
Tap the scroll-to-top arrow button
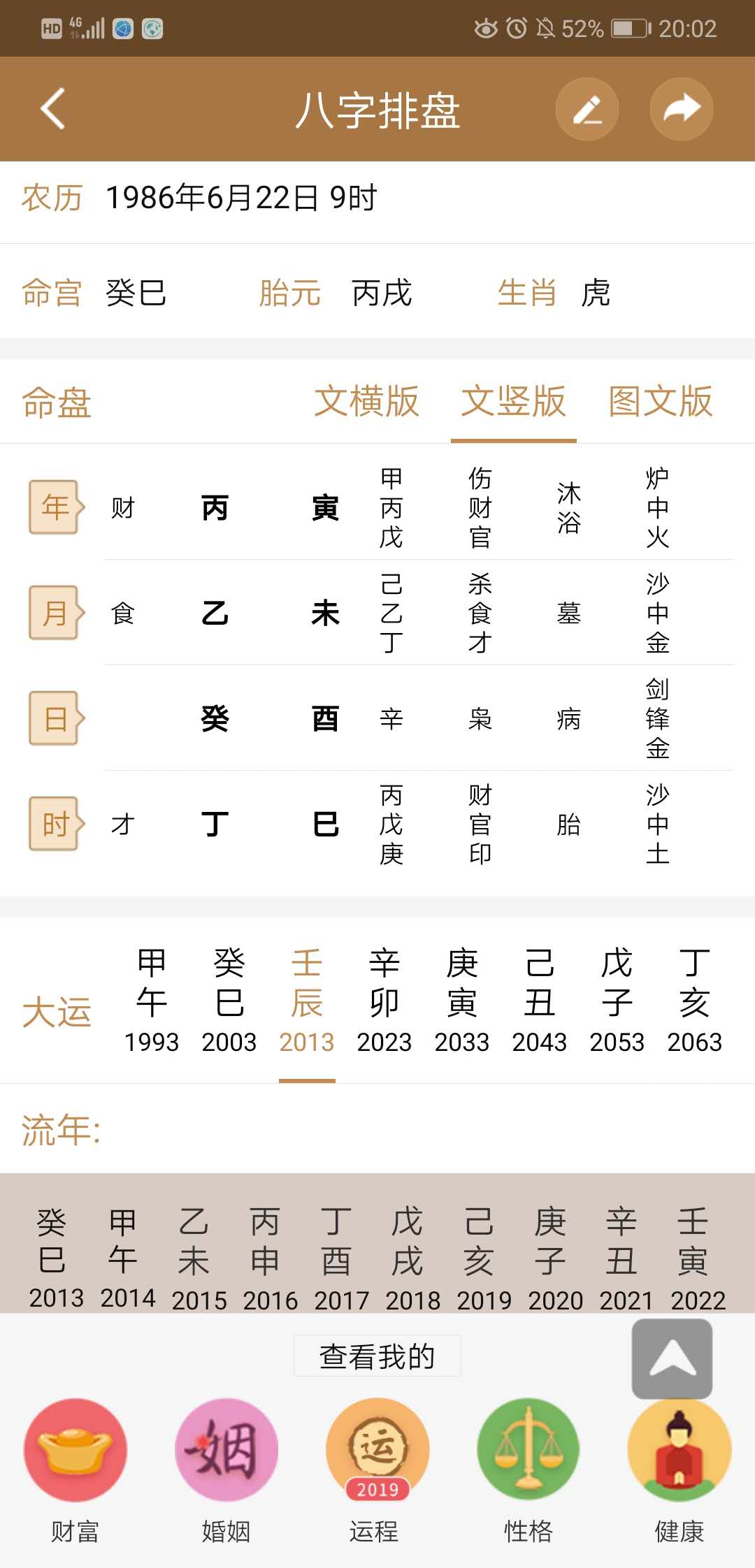(673, 1358)
